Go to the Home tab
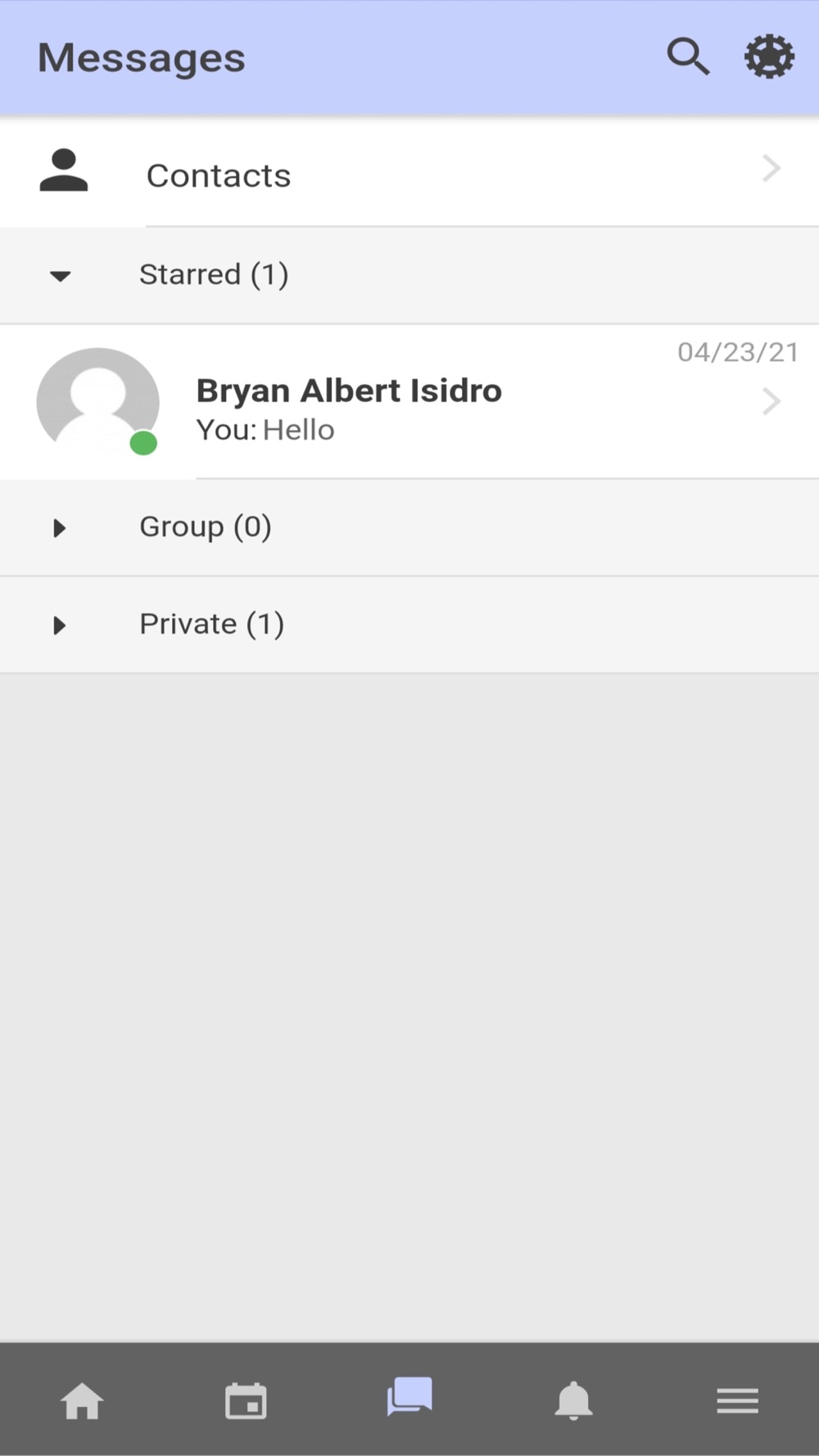The height and width of the screenshot is (1456, 819). pyautogui.click(x=82, y=1400)
